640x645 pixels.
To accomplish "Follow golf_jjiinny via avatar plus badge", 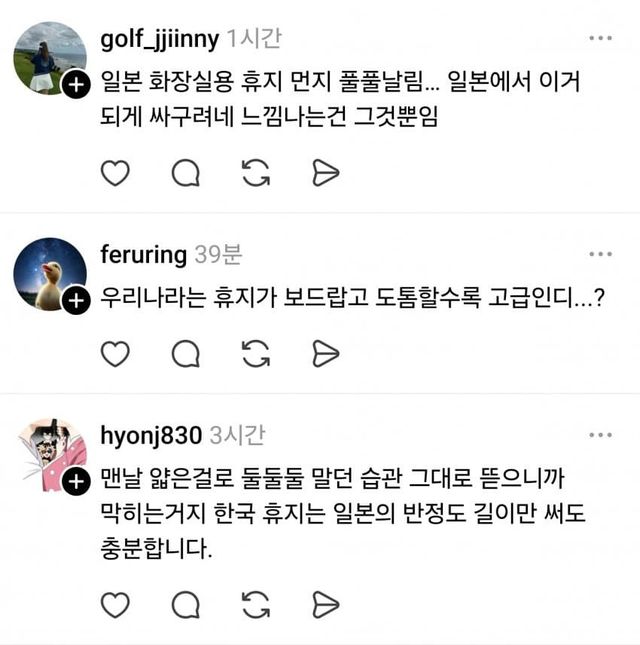I will pyautogui.click(x=75, y=86).
